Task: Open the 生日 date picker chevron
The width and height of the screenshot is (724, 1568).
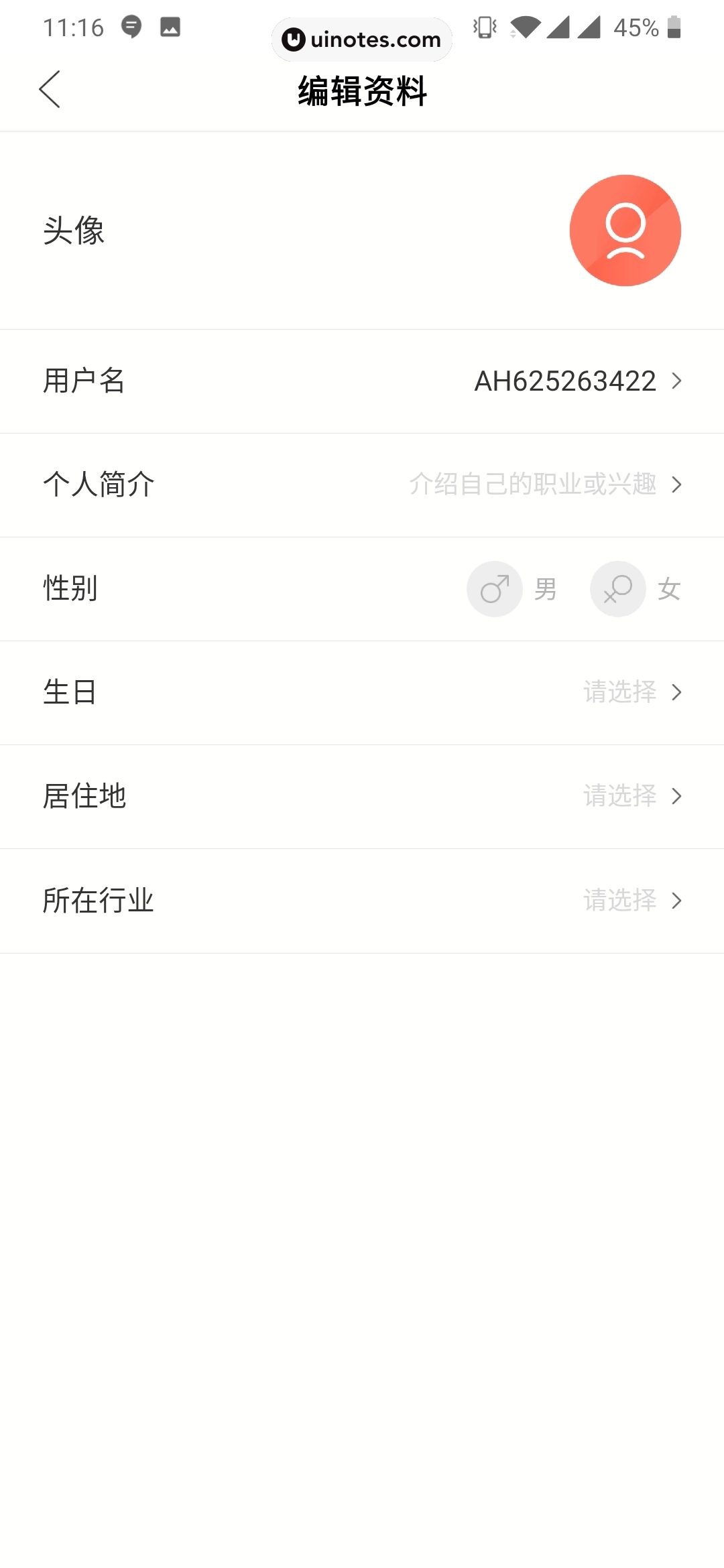Action: pyautogui.click(x=676, y=692)
